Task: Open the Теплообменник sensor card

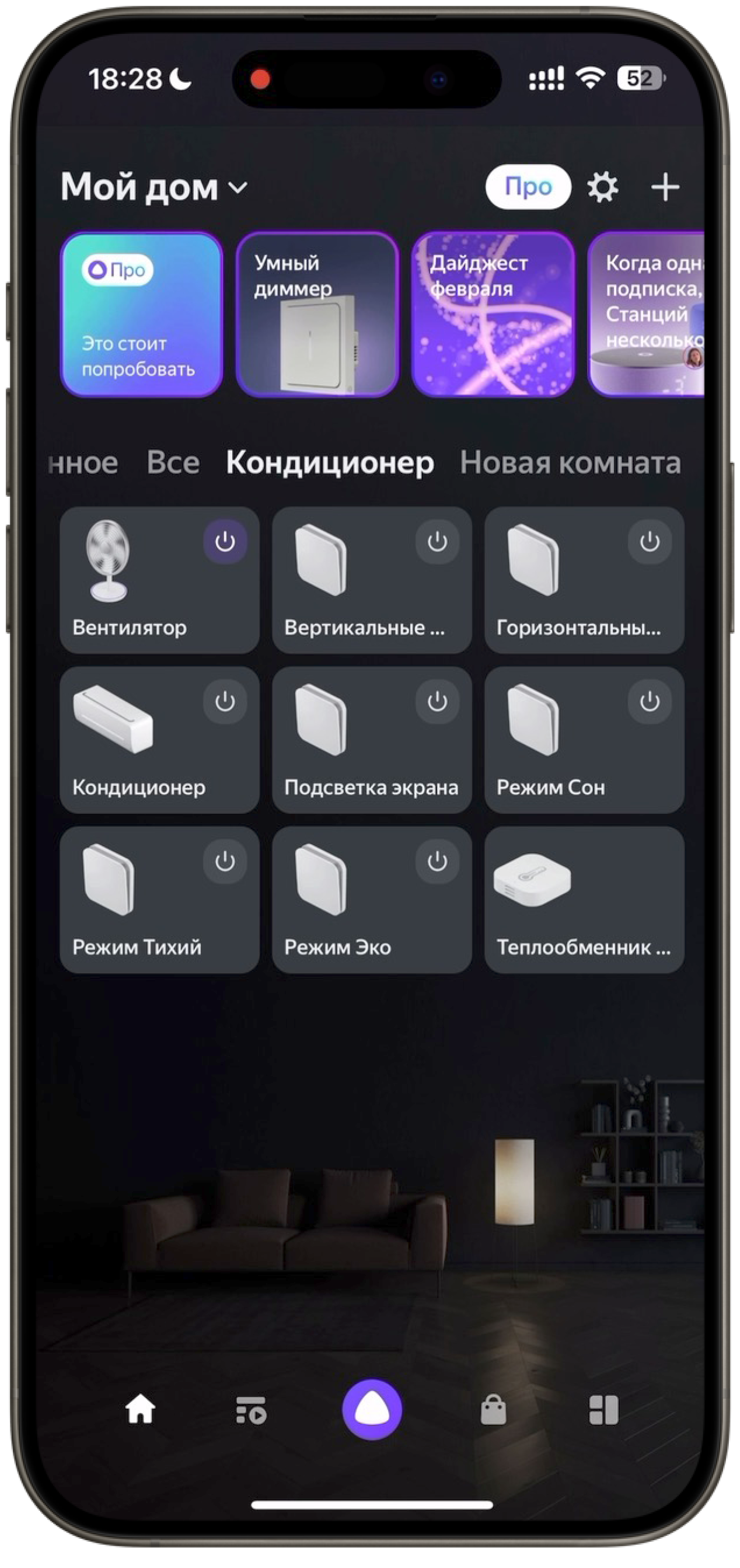Action: [x=584, y=899]
